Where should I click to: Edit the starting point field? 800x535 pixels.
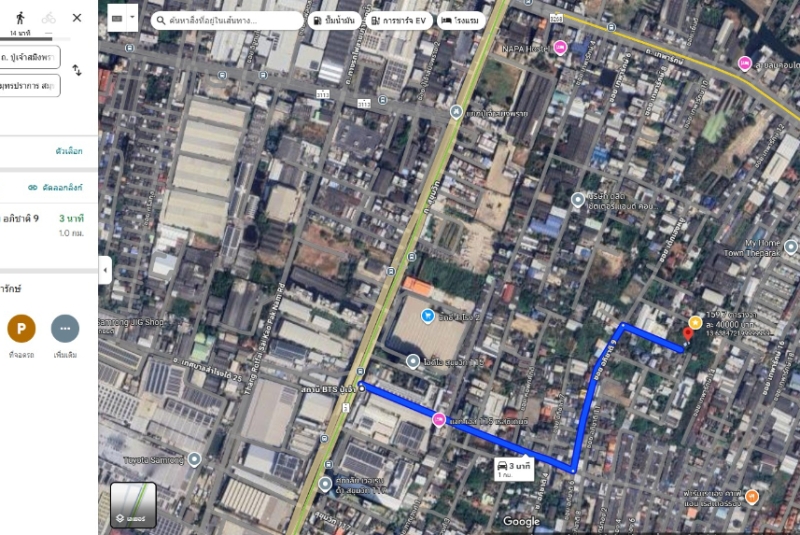pyautogui.click(x=28, y=57)
